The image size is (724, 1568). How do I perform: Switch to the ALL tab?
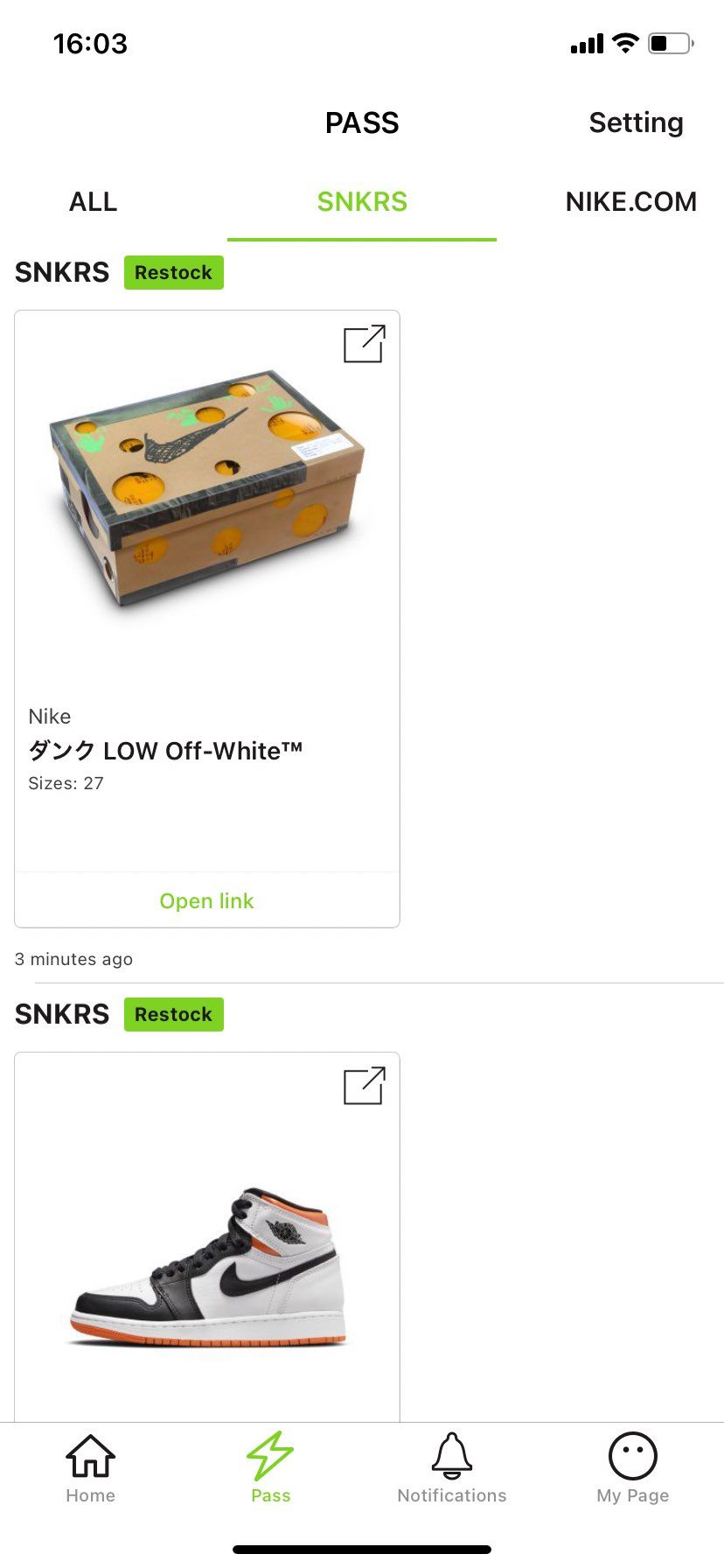coord(93,202)
